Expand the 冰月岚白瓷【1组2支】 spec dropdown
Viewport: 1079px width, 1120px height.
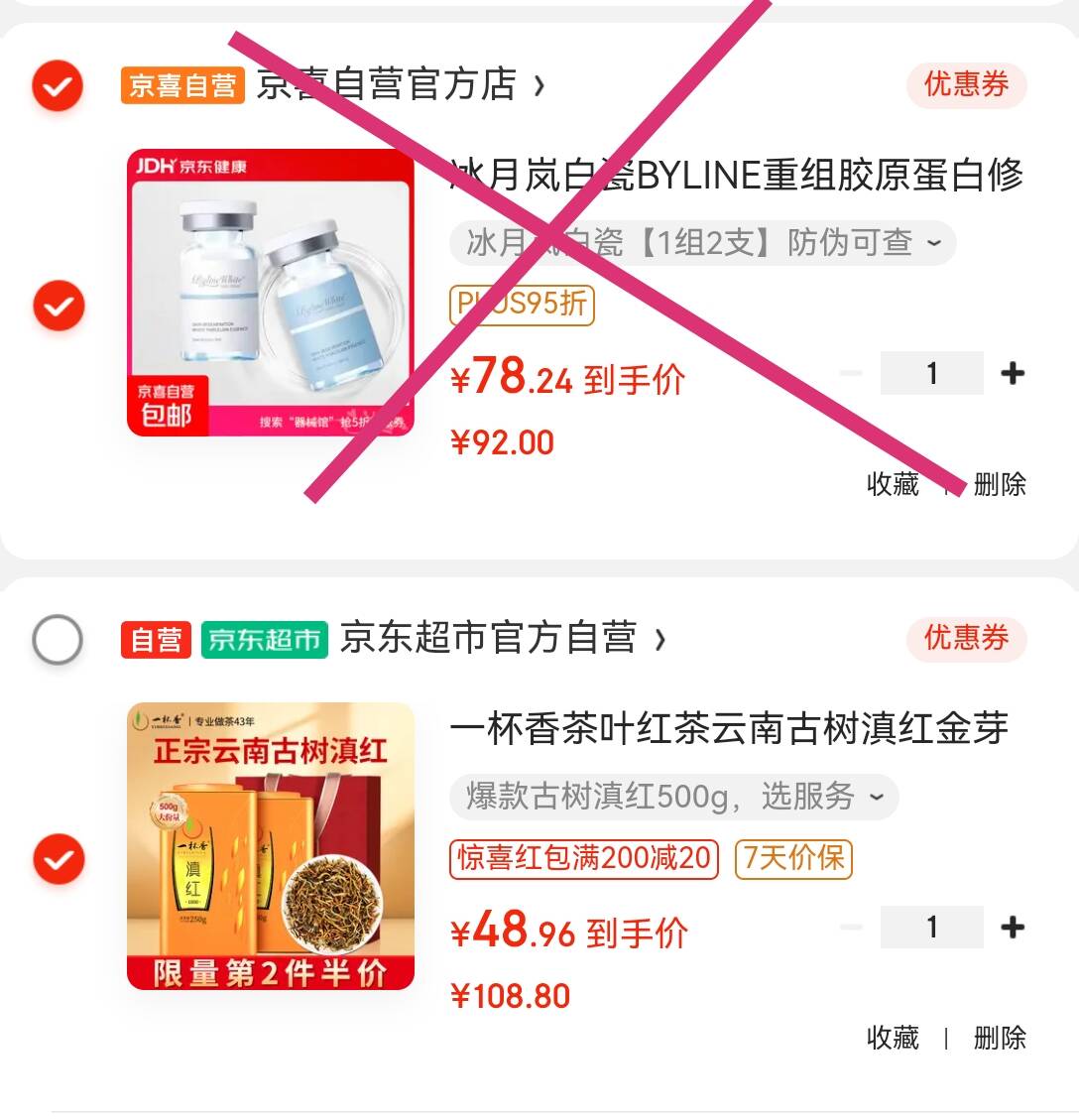coord(702,243)
